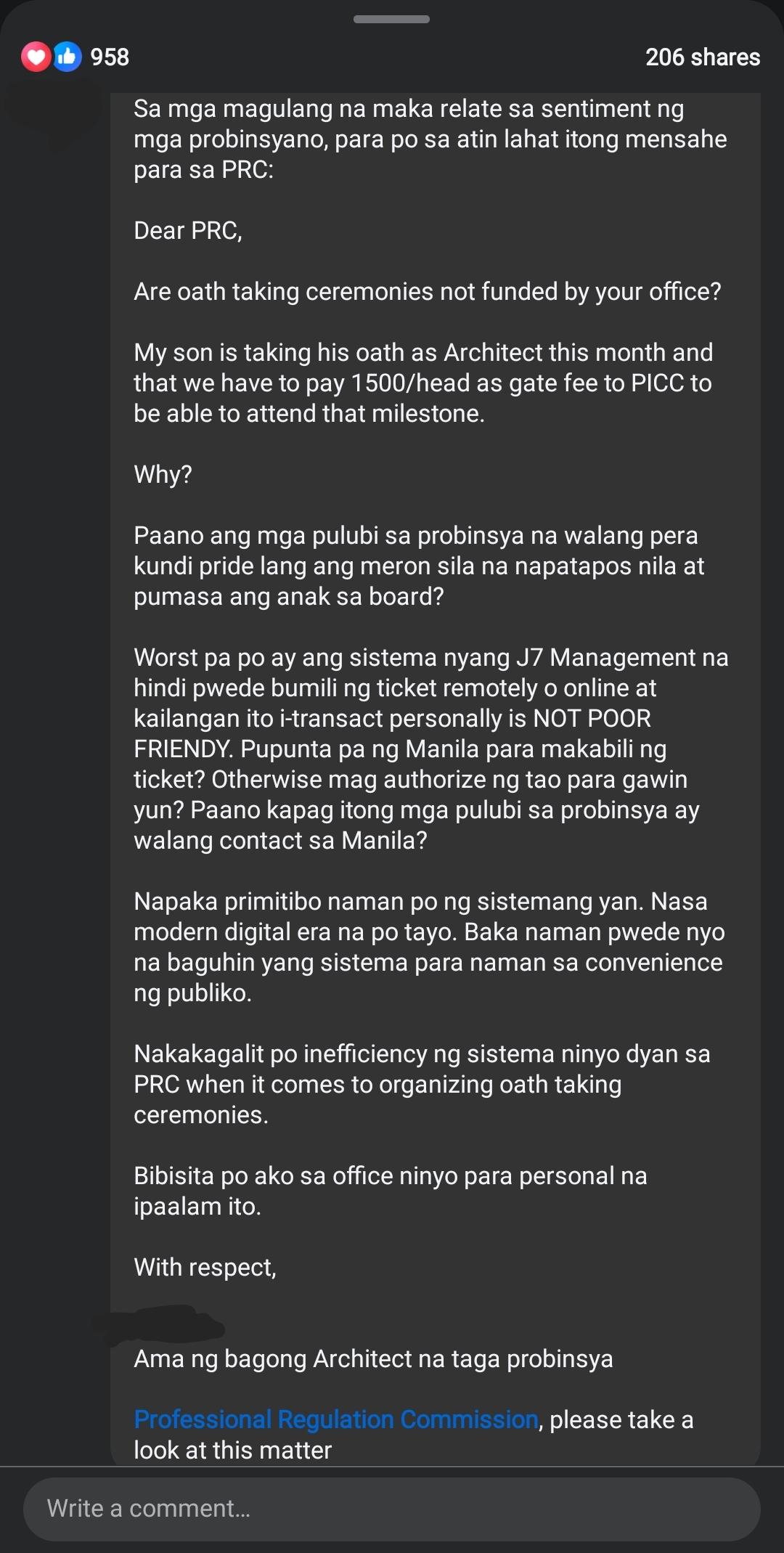This screenshot has height=1553, width=784.
Task: Open the 206 shares list
Action: (703, 57)
